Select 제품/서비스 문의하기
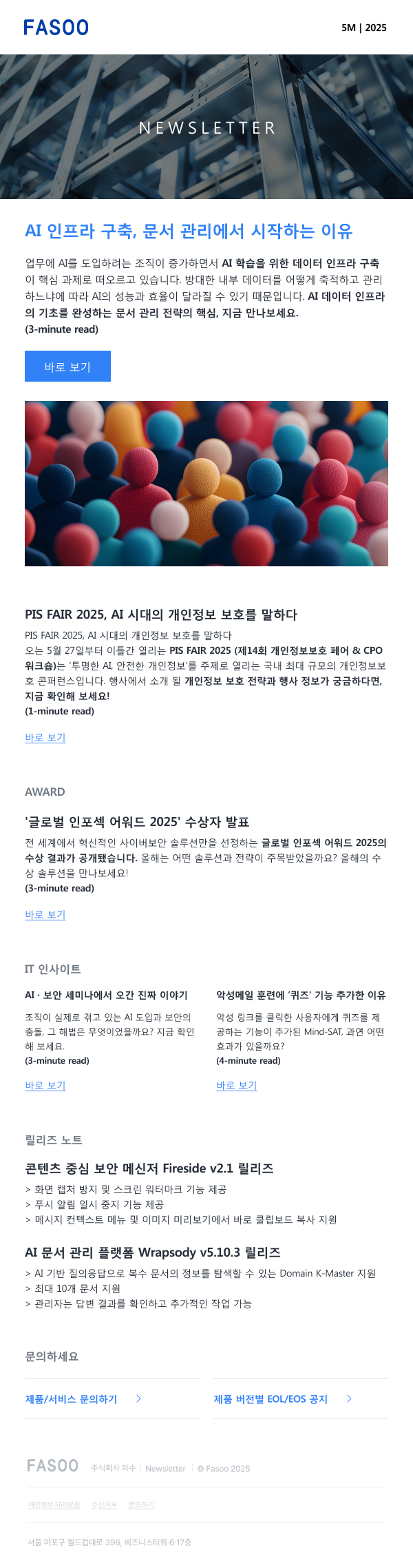The image size is (413, 1568). [x=72, y=1399]
